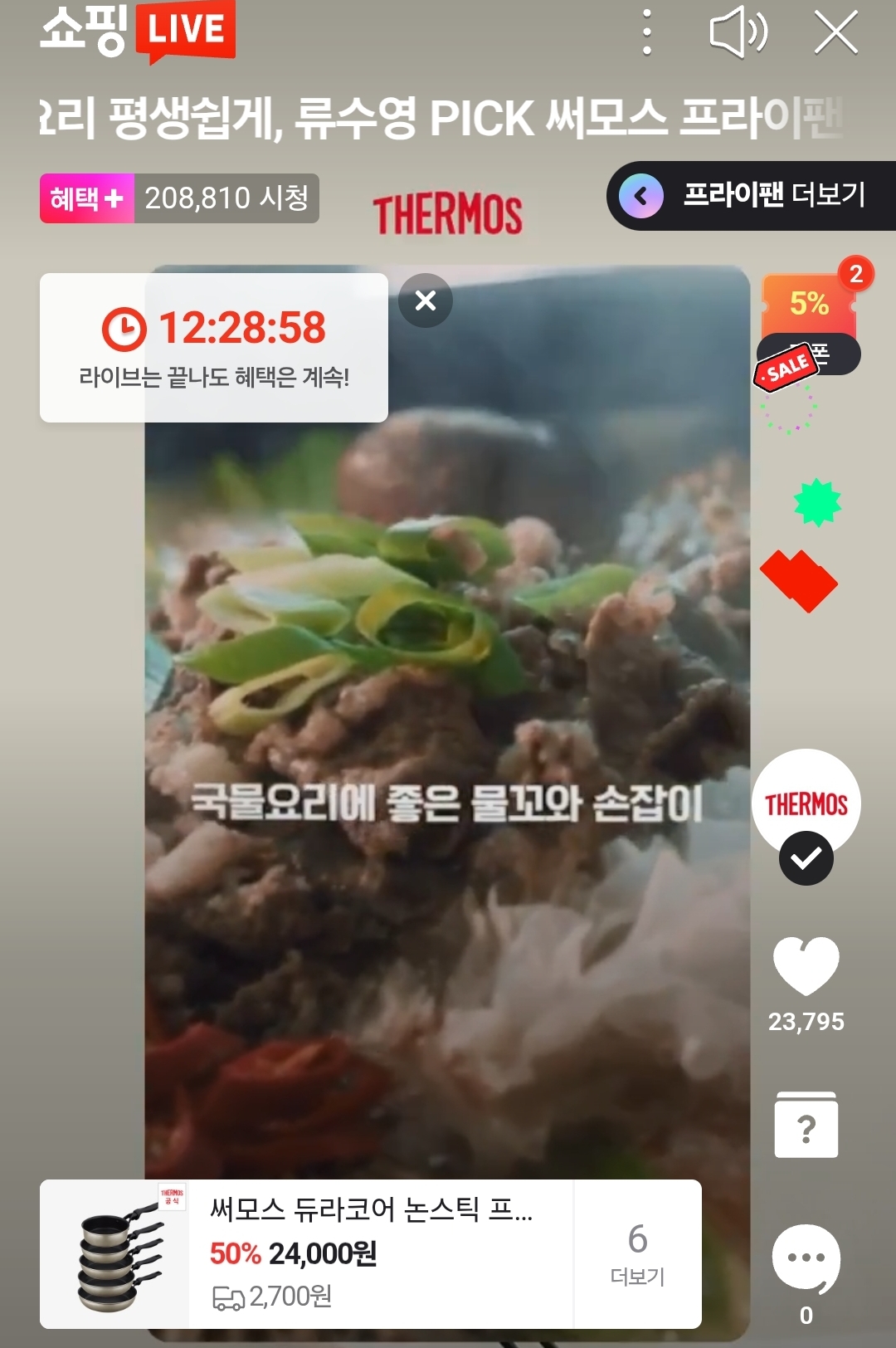Image resolution: width=896 pixels, height=1348 pixels.
Task: Mute the live stream sound
Action: 738,33
